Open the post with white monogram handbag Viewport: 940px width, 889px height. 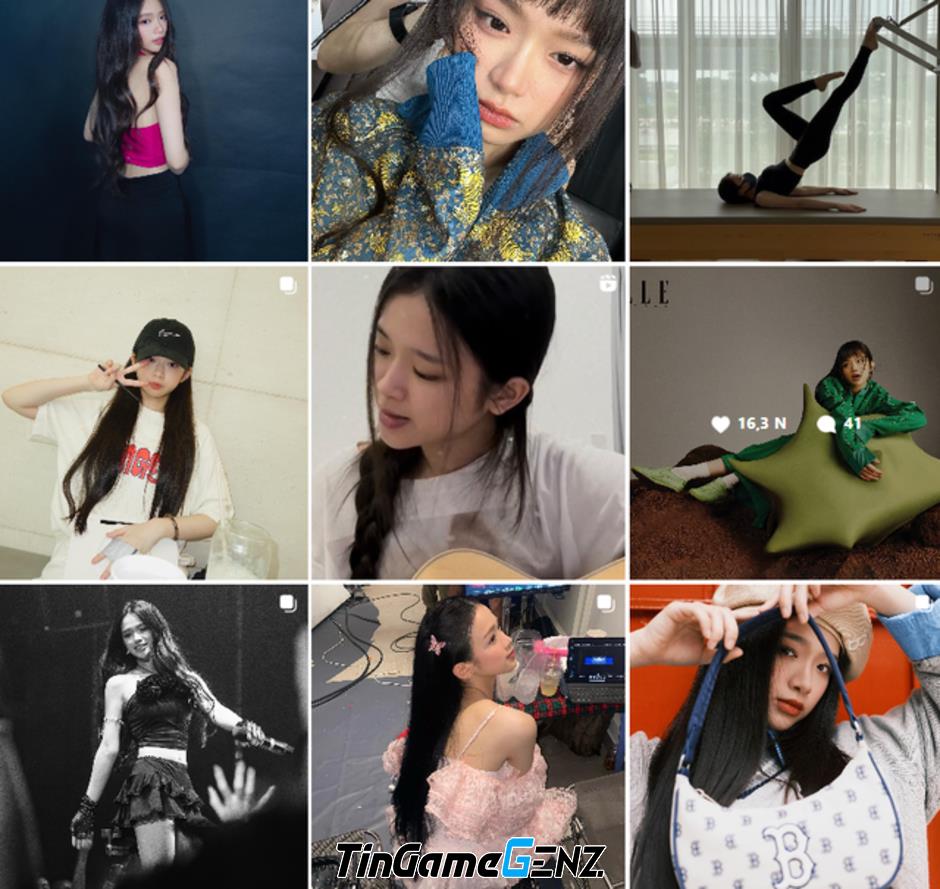click(x=784, y=736)
